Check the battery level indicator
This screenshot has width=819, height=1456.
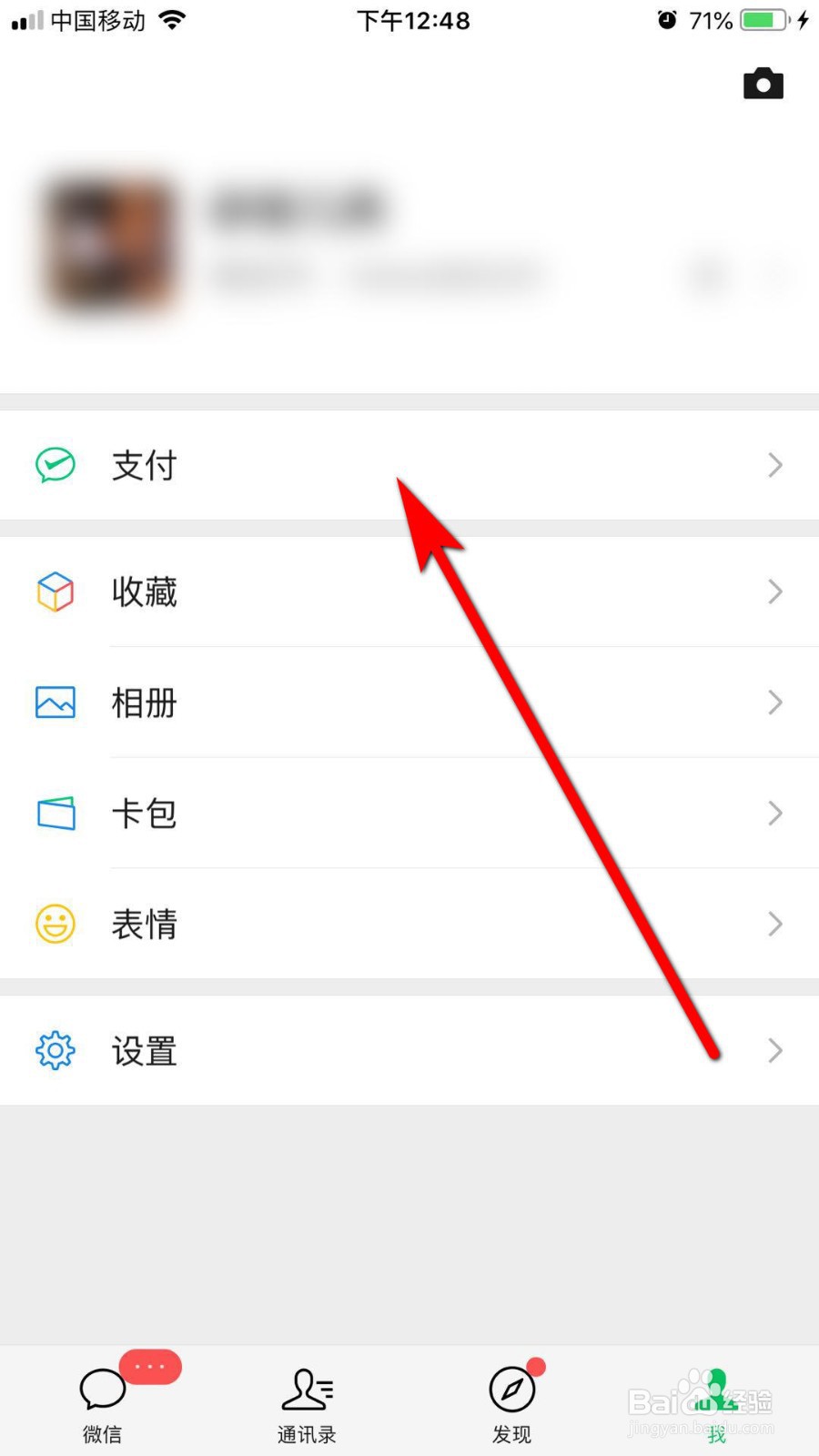[x=763, y=20]
